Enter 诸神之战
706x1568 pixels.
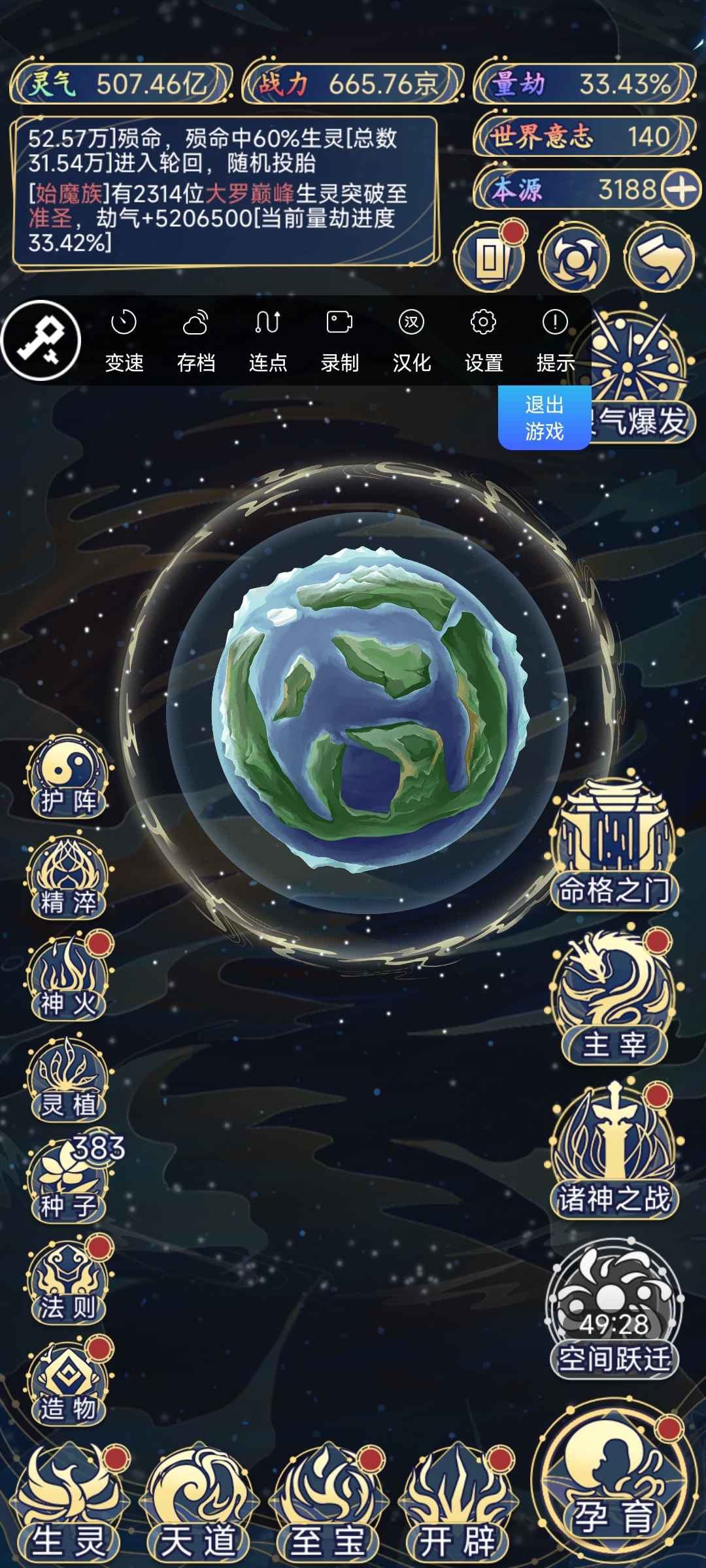coord(613,1151)
